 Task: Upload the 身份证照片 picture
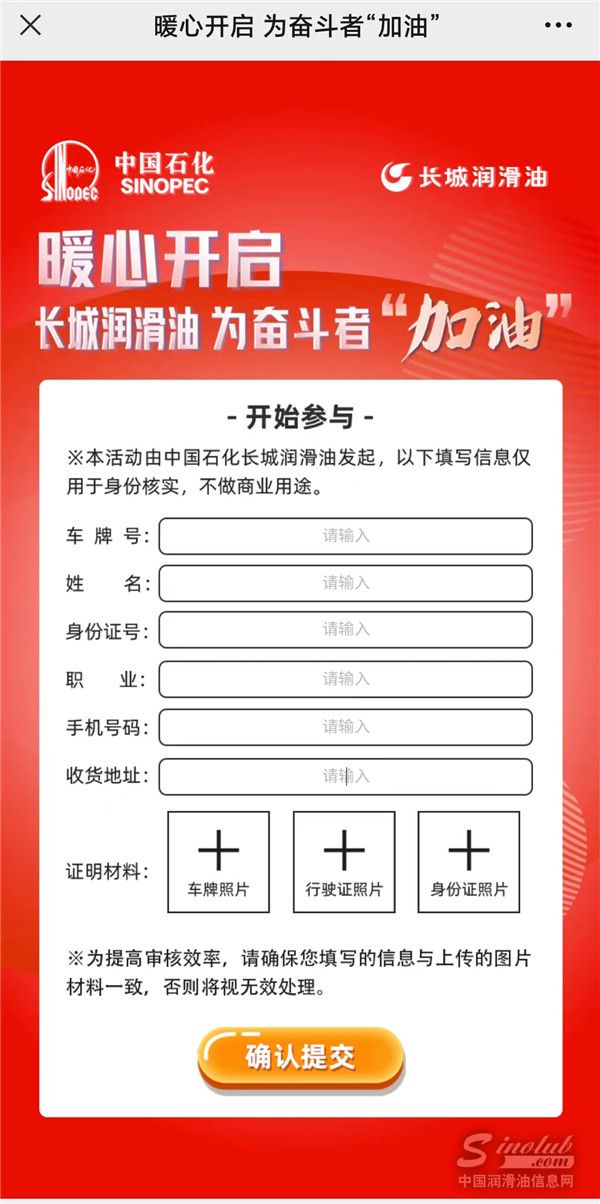pyautogui.click(x=468, y=861)
